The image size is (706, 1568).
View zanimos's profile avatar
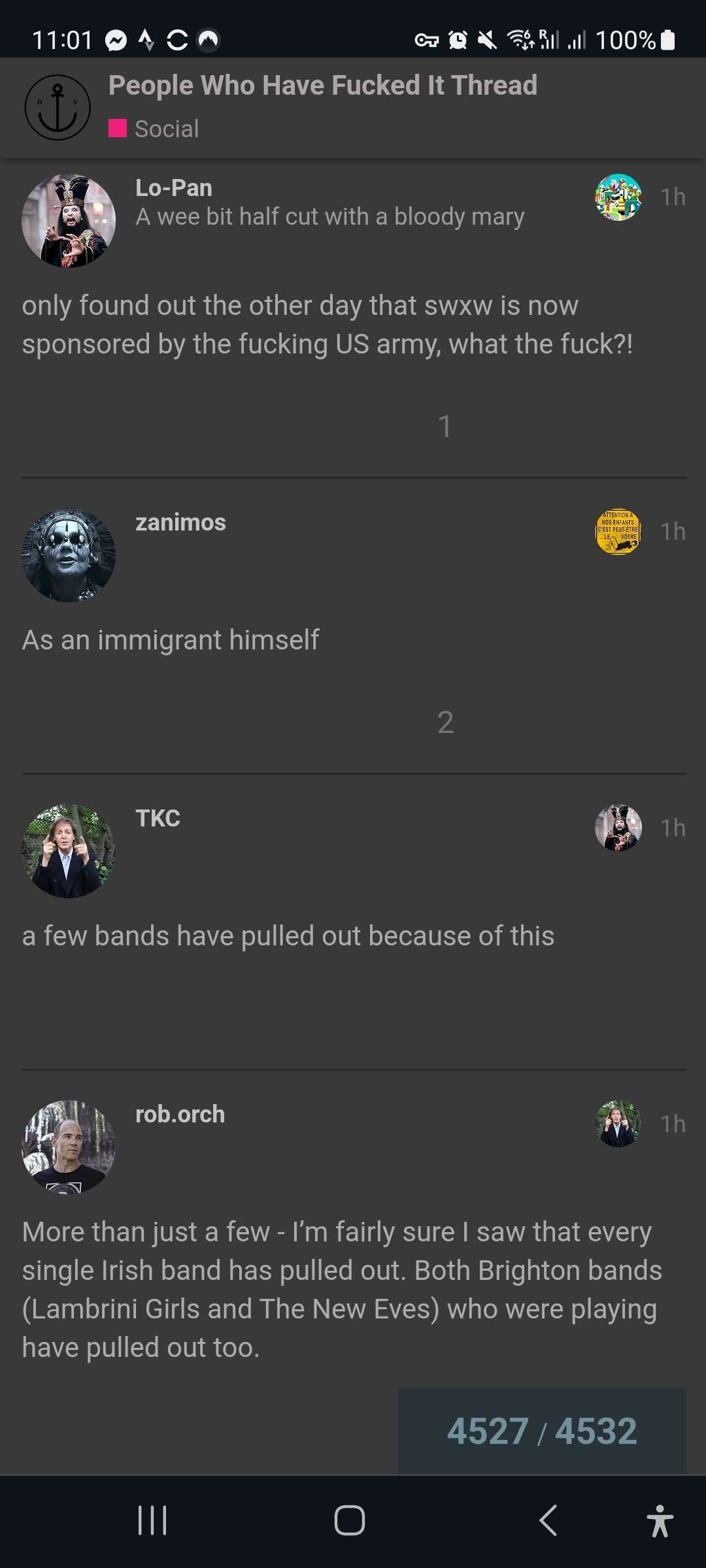coord(69,555)
